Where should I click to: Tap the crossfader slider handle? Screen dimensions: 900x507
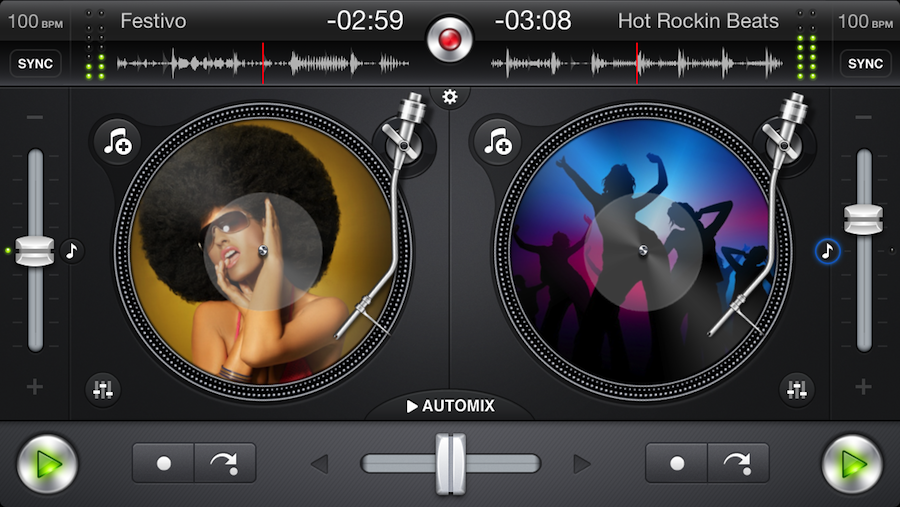pyautogui.click(x=450, y=463)
